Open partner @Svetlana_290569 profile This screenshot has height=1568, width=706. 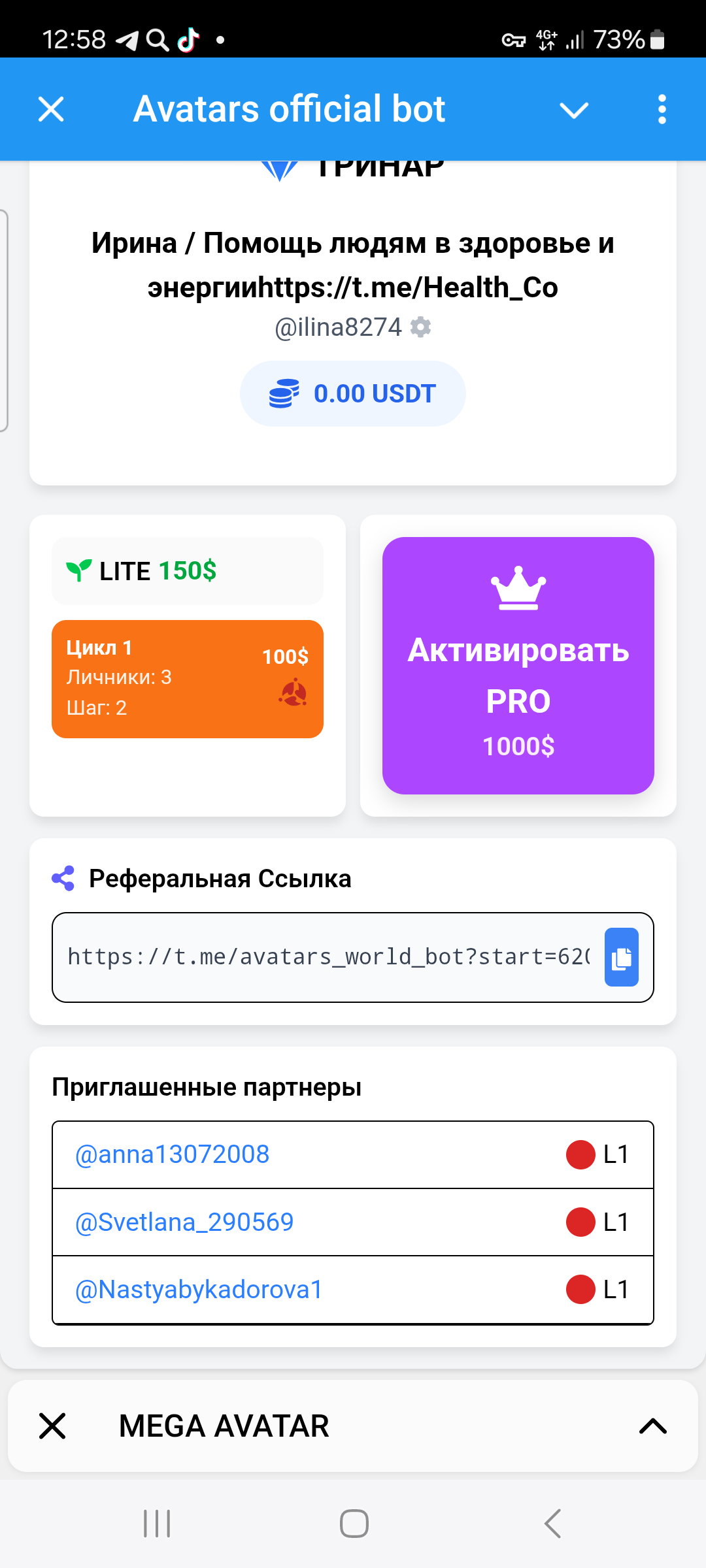tap(184, 1222)
